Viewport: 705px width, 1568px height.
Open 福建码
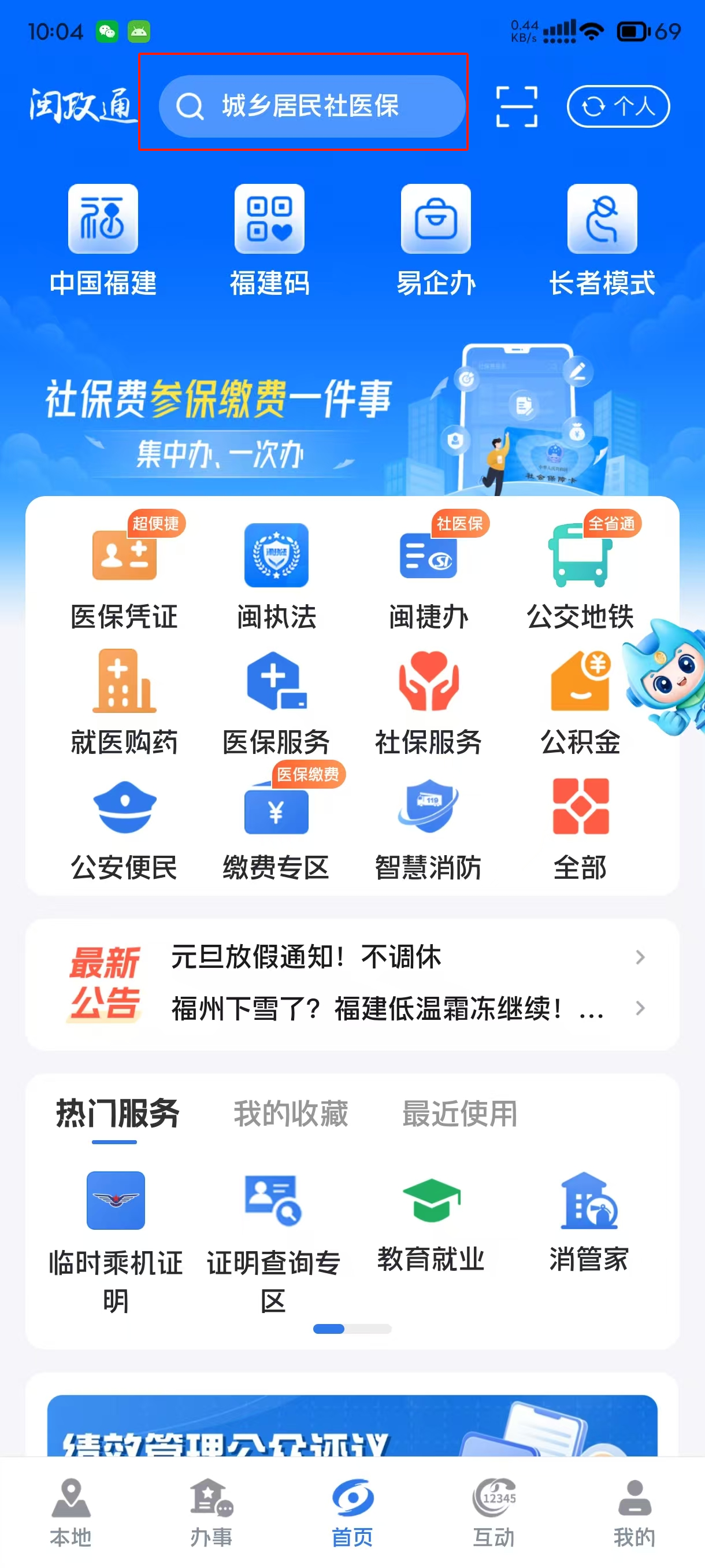coord(269,240)
